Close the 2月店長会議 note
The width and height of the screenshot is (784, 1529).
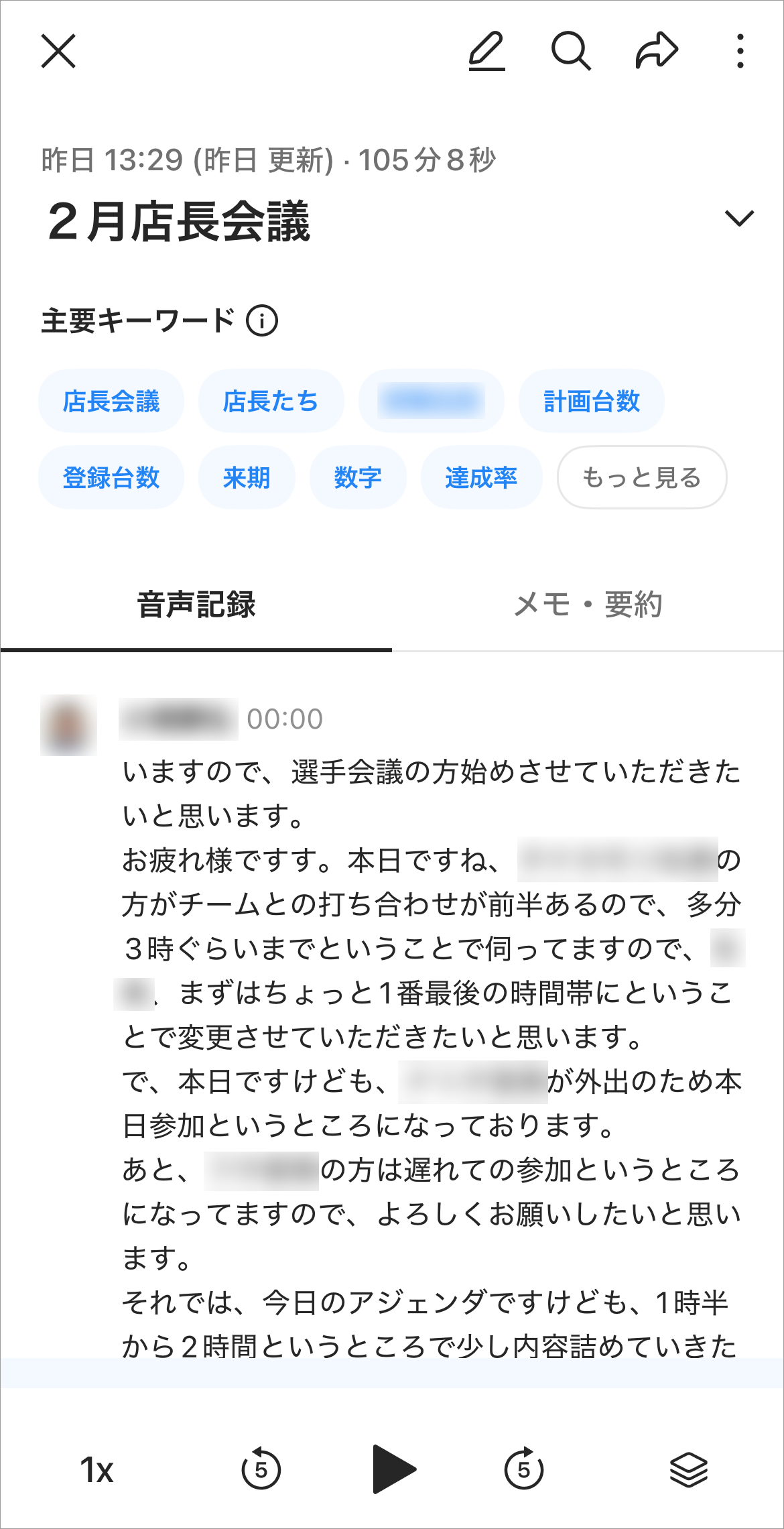(x=58, y=51)
